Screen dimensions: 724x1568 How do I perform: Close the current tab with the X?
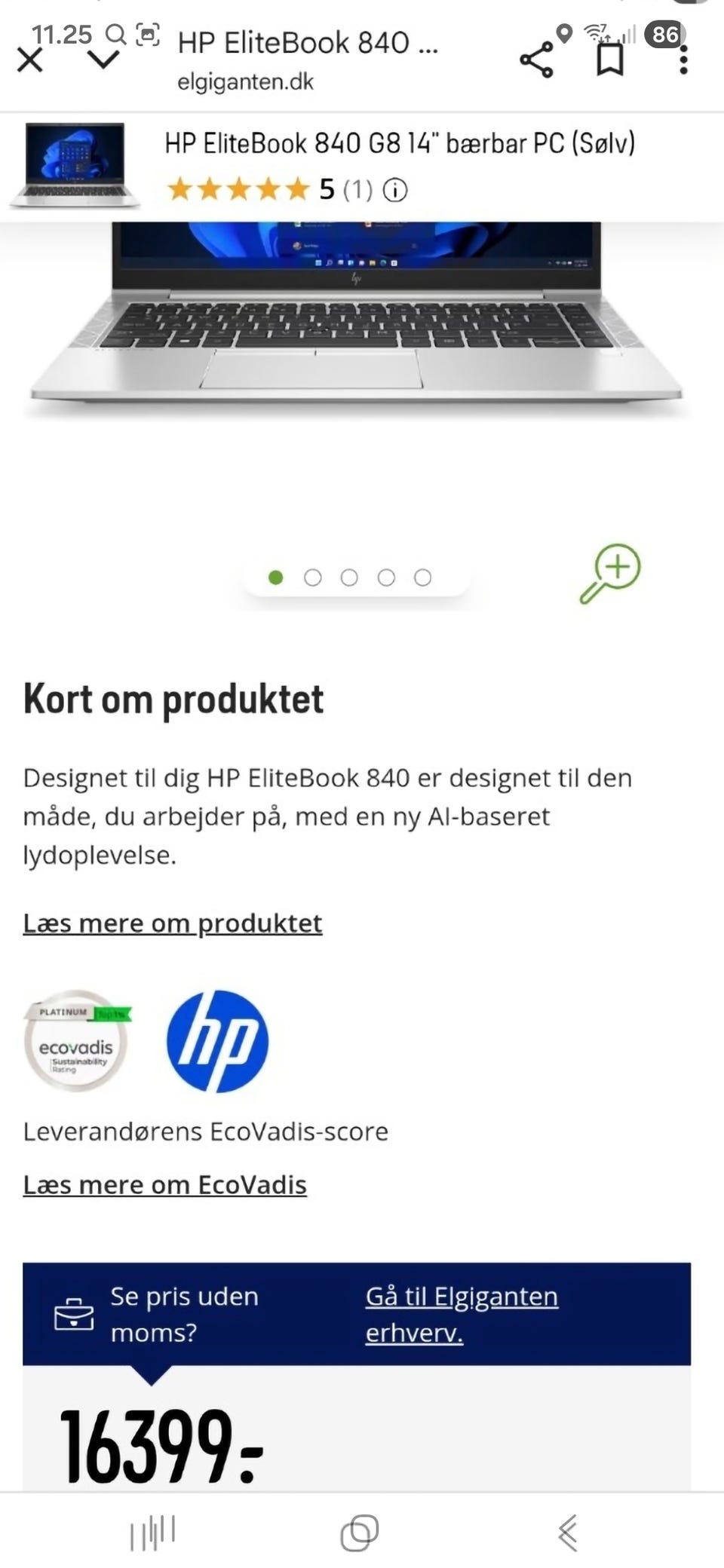[29, 60]
